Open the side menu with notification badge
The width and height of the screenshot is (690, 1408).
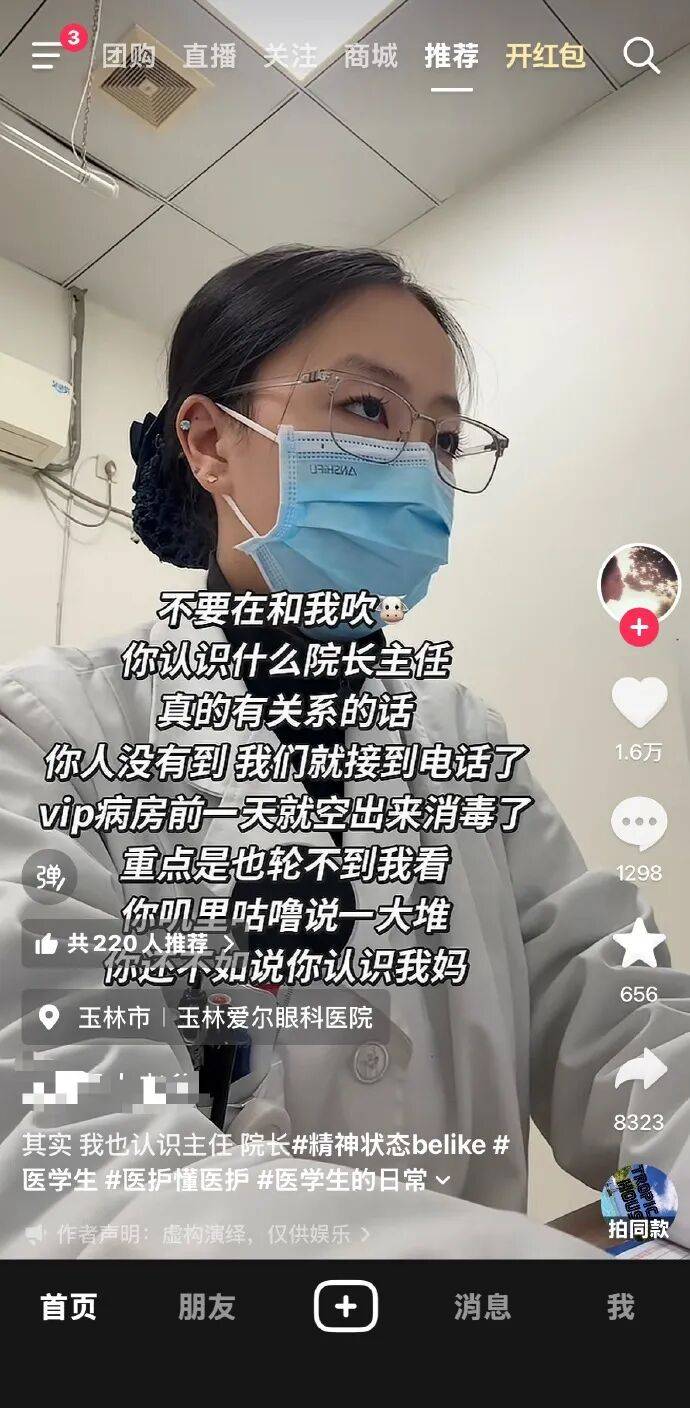48,55
